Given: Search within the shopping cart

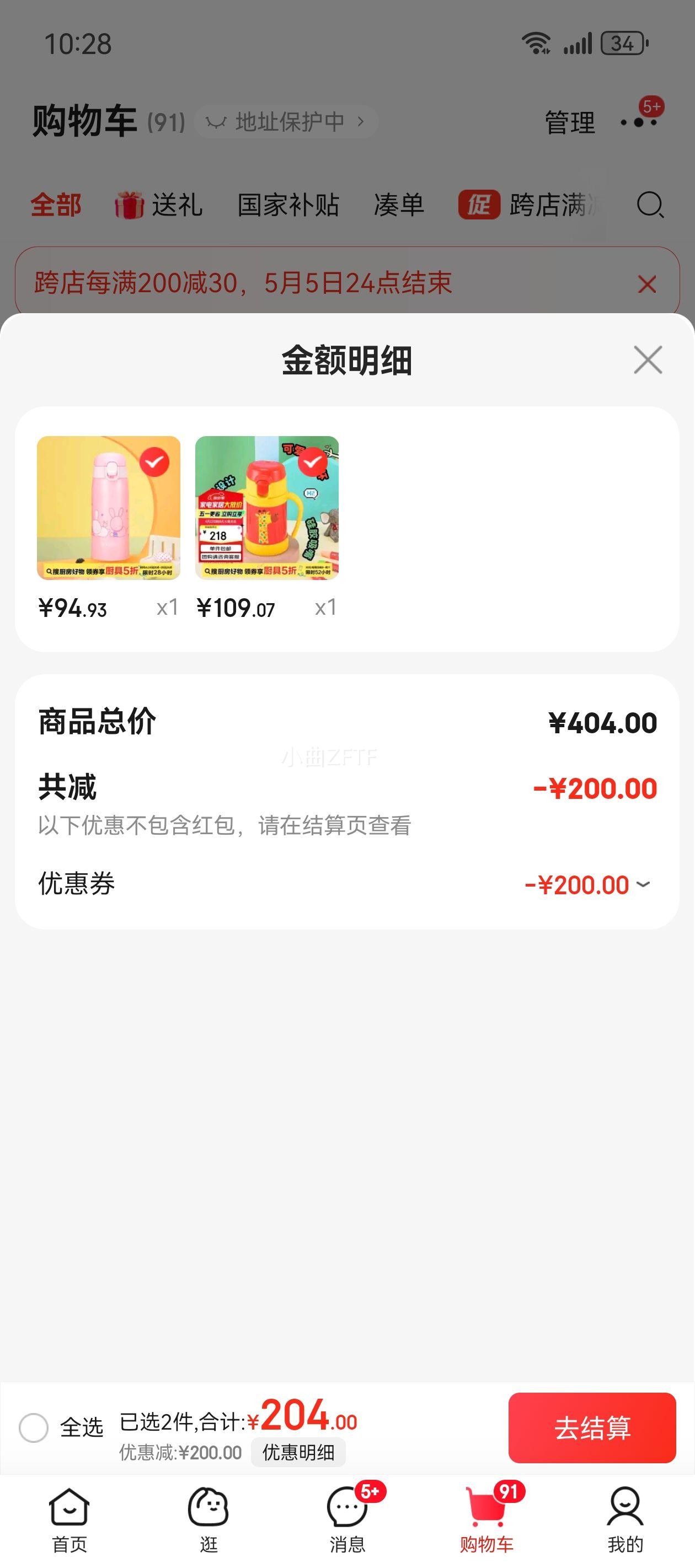Looking at the screenshot, I should (x=650, y=205).
